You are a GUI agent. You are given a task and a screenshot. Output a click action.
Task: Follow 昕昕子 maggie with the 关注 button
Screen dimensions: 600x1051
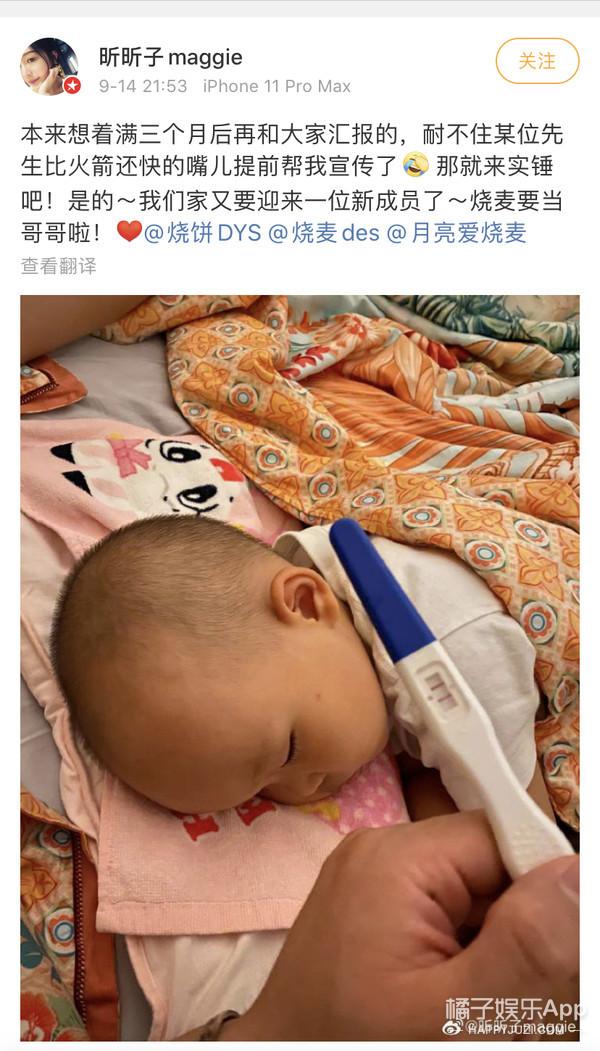coord(537,60)
